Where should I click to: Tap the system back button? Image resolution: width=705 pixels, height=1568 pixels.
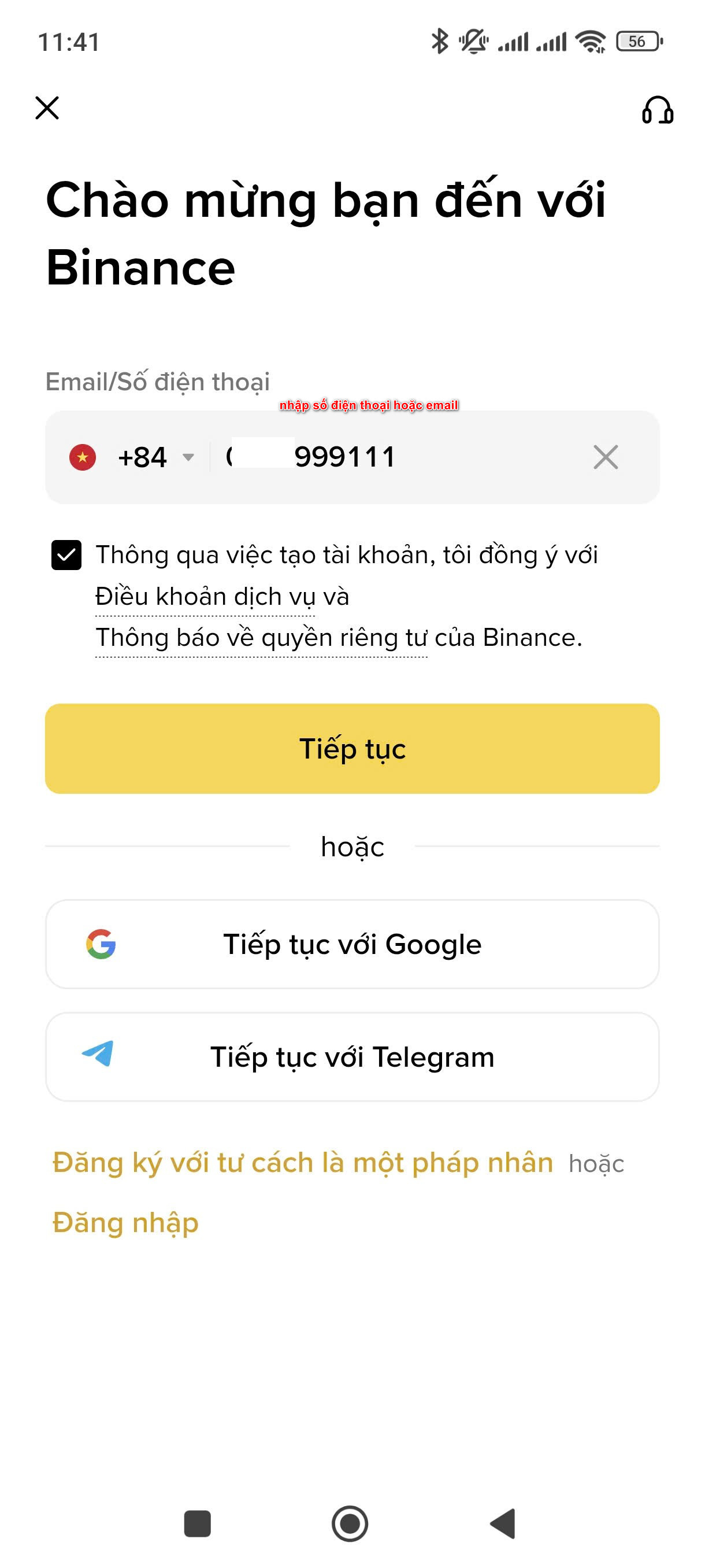[x=503, y=1523]
